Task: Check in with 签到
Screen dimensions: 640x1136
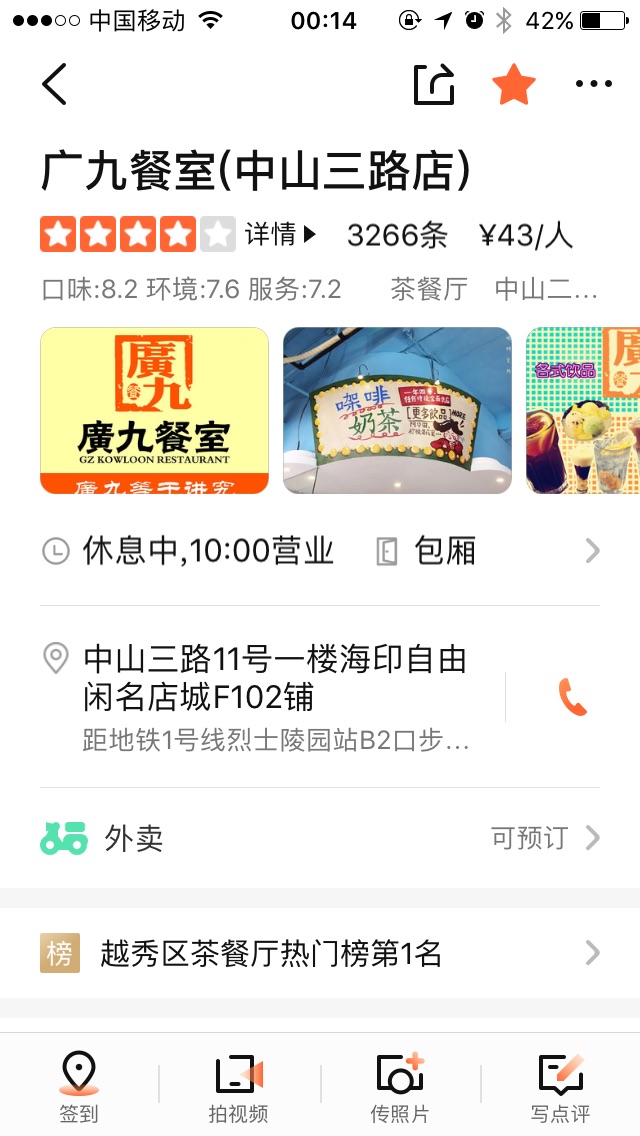Action: point(79,1086)
